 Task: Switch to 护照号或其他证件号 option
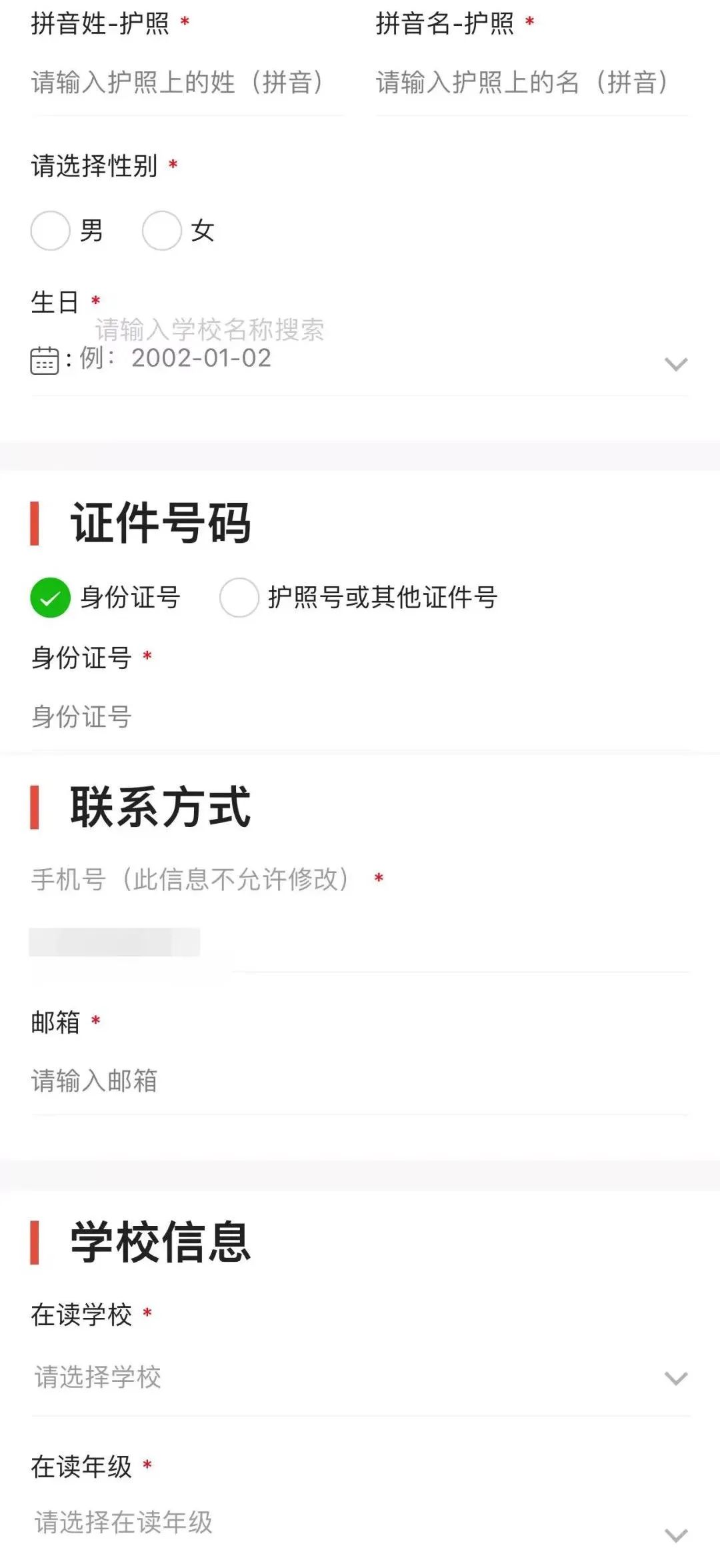pos(239,599)
